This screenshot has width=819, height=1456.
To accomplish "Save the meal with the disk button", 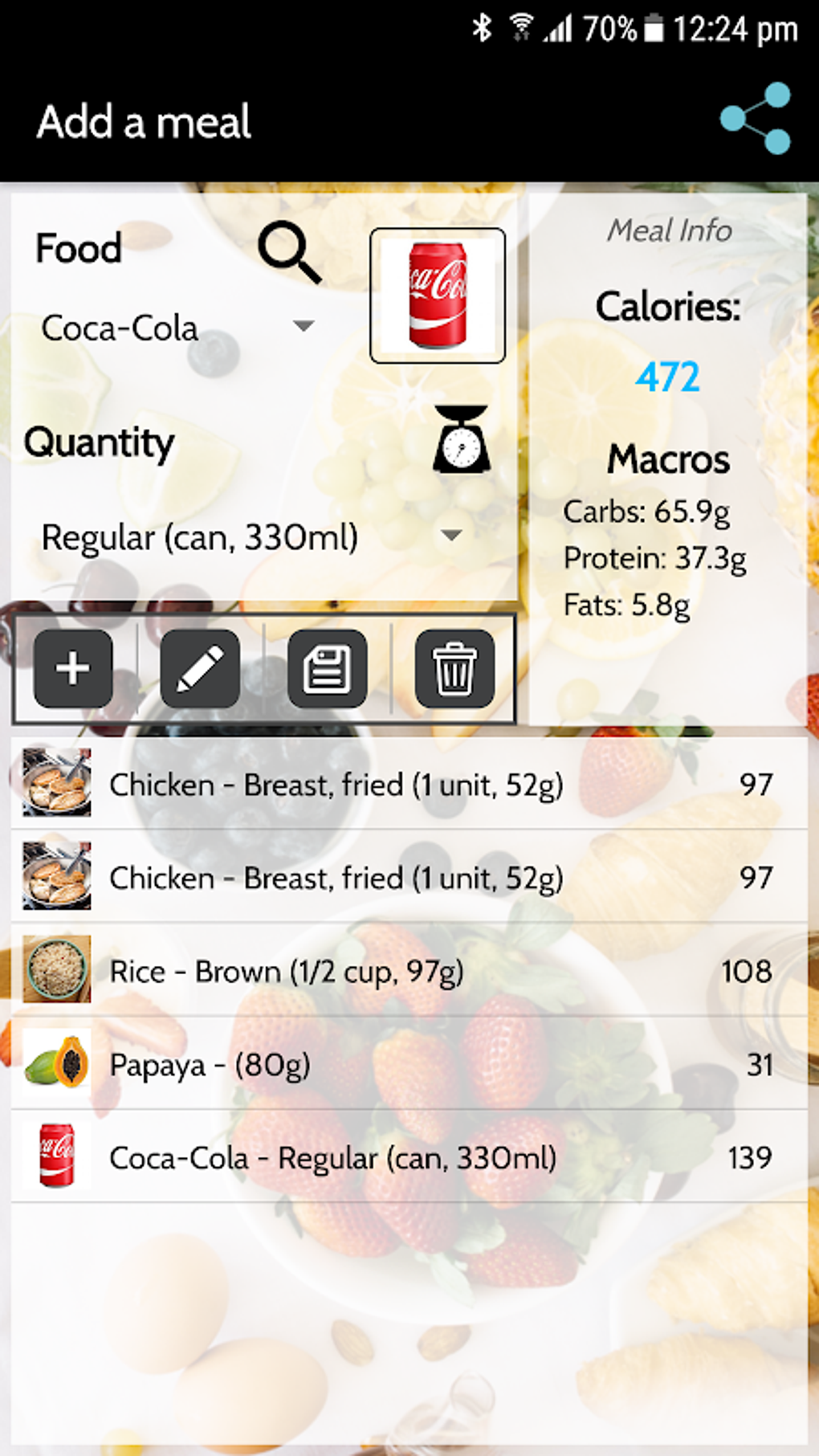I will tap(328, 668).
